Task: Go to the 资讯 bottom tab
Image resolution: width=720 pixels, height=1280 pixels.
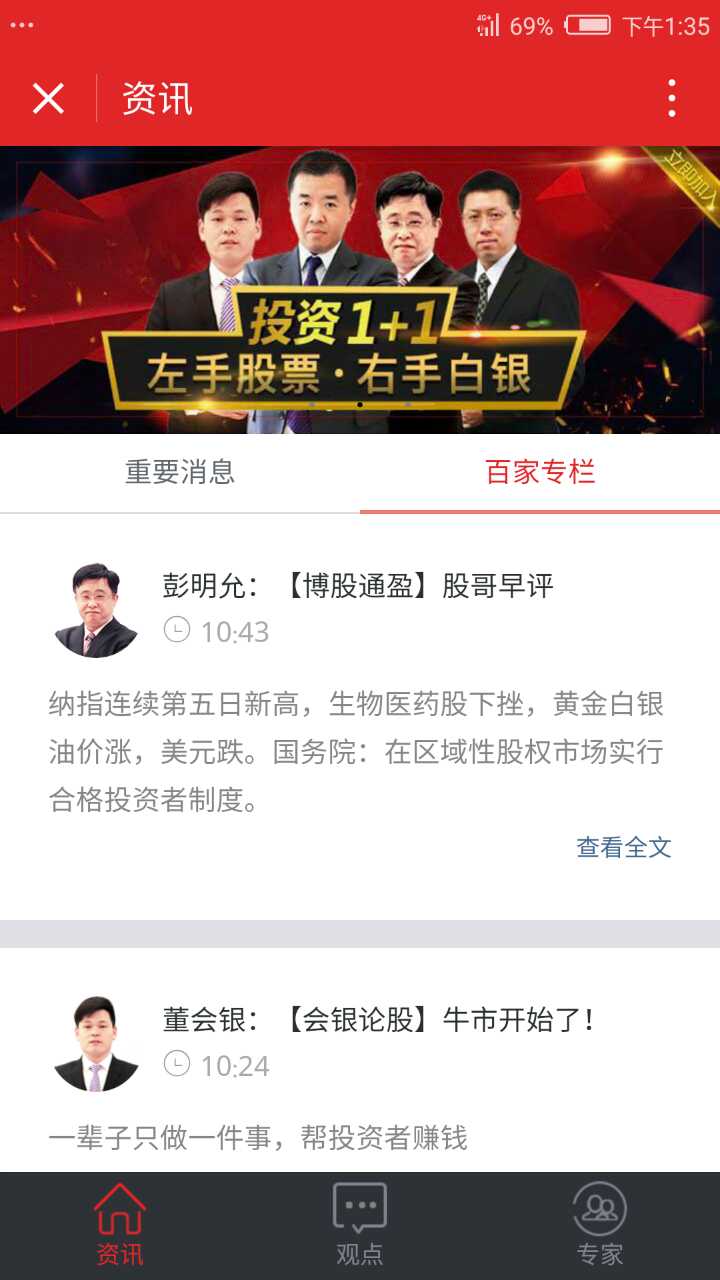Action: [120, 1225]
